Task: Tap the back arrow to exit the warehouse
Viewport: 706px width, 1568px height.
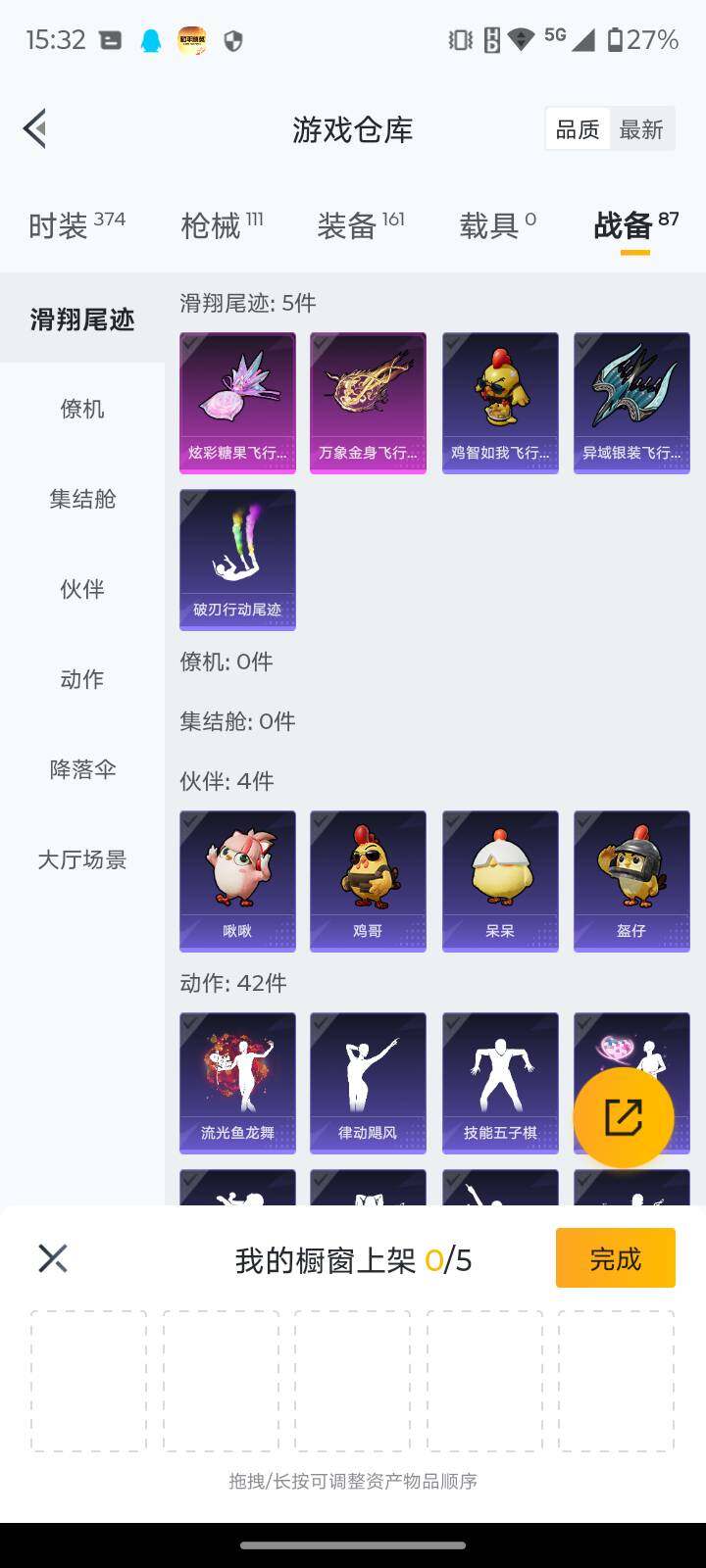Action: (34, 128)
